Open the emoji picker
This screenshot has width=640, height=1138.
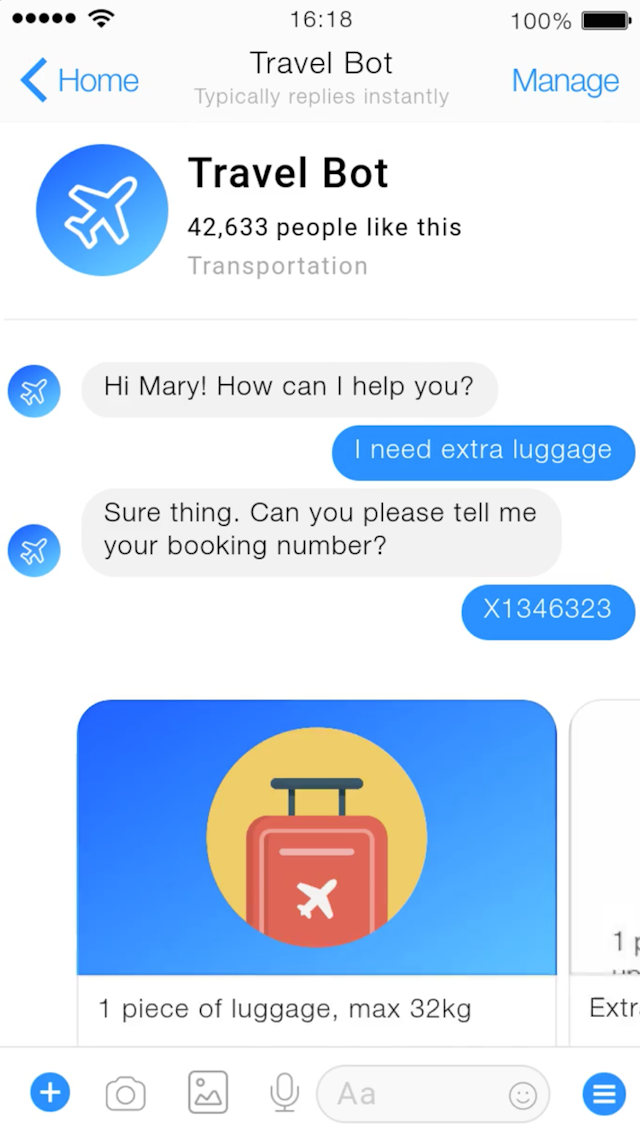pyautogui.click(x=522, y=1095)
